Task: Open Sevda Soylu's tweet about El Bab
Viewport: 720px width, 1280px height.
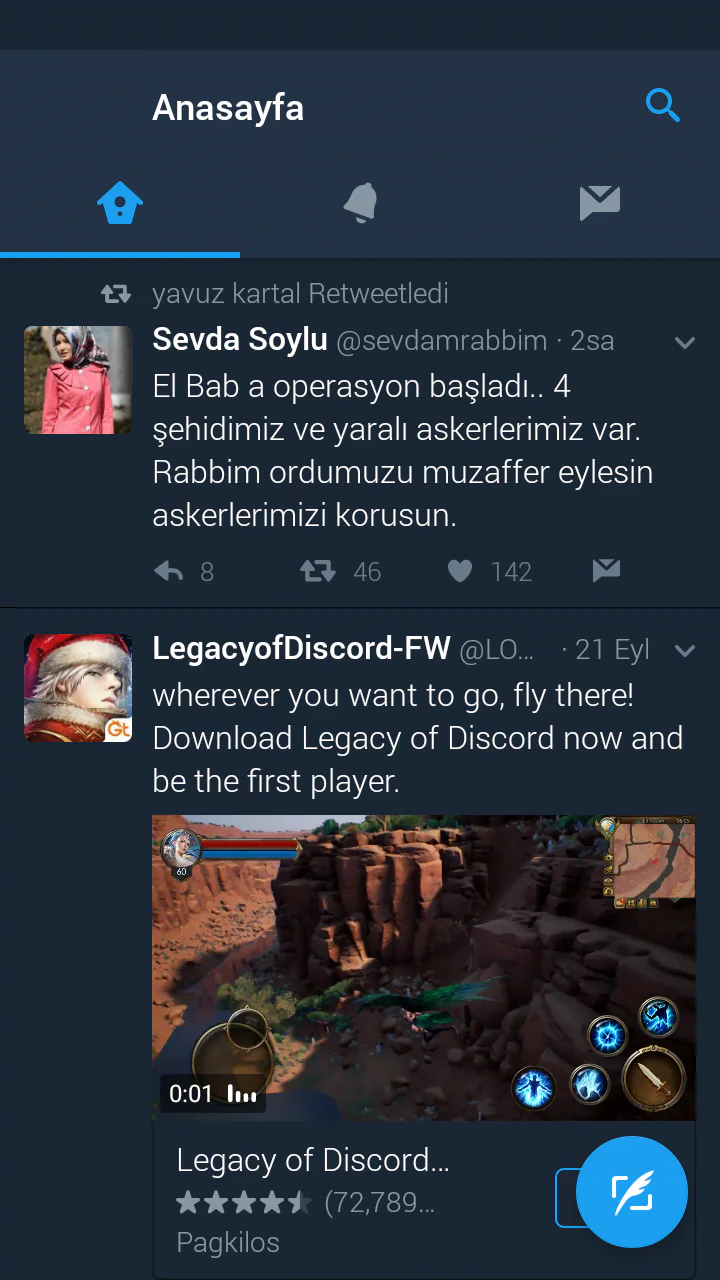Action: pos(402,450)
